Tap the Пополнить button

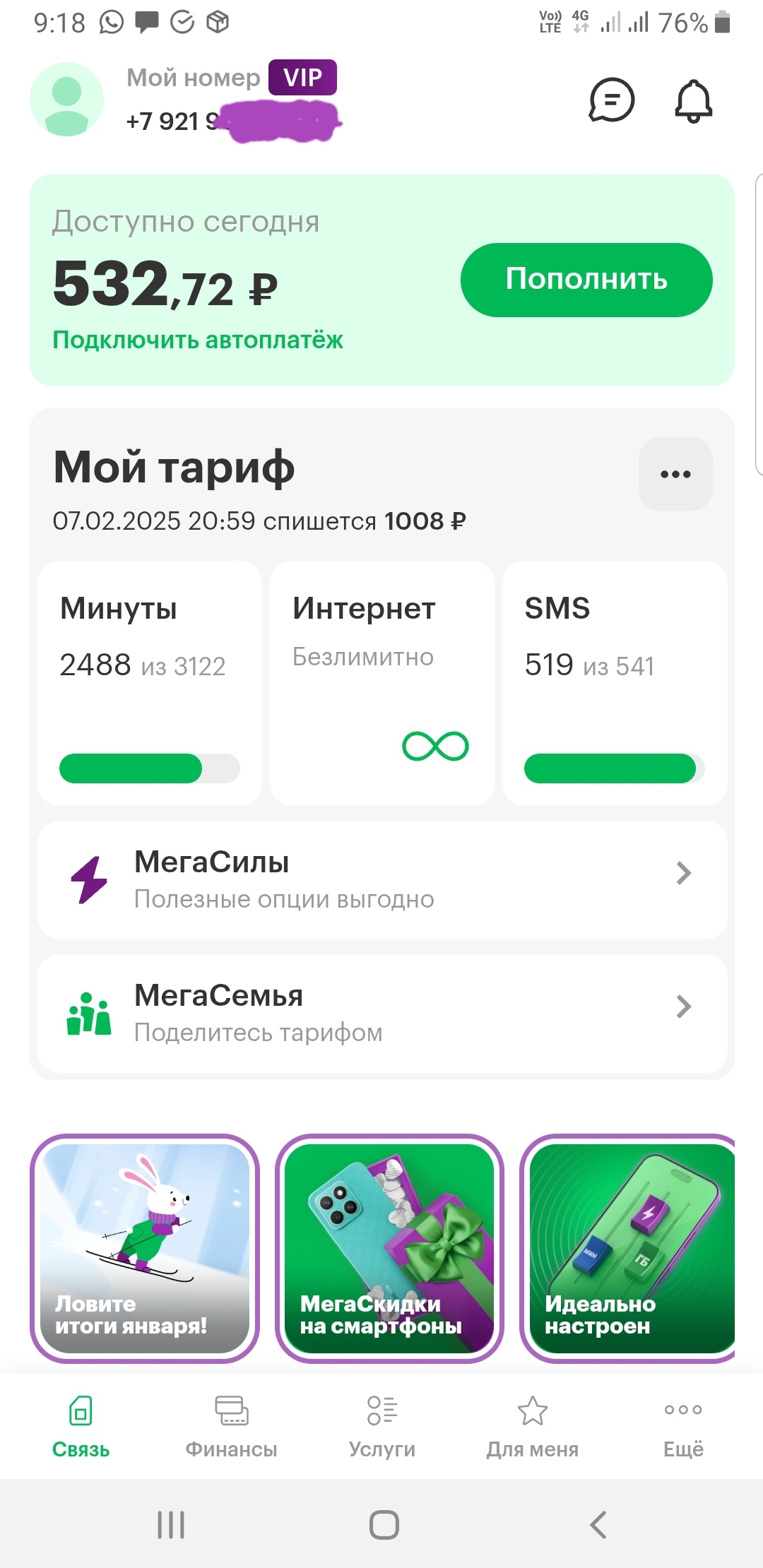tap(586, 280)
